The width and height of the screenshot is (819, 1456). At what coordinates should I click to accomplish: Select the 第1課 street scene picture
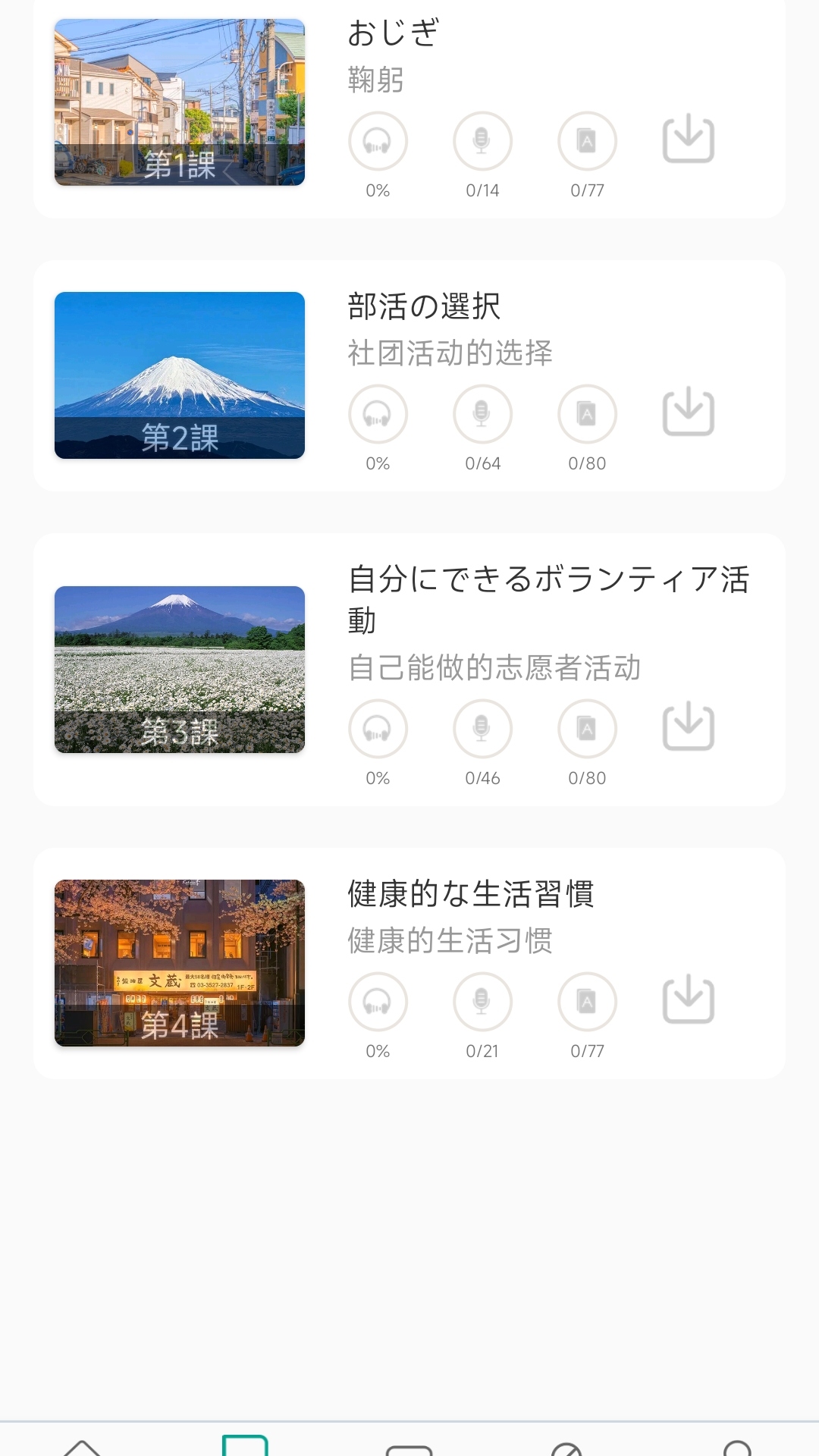pyautogui.click(x=179, y=102)
